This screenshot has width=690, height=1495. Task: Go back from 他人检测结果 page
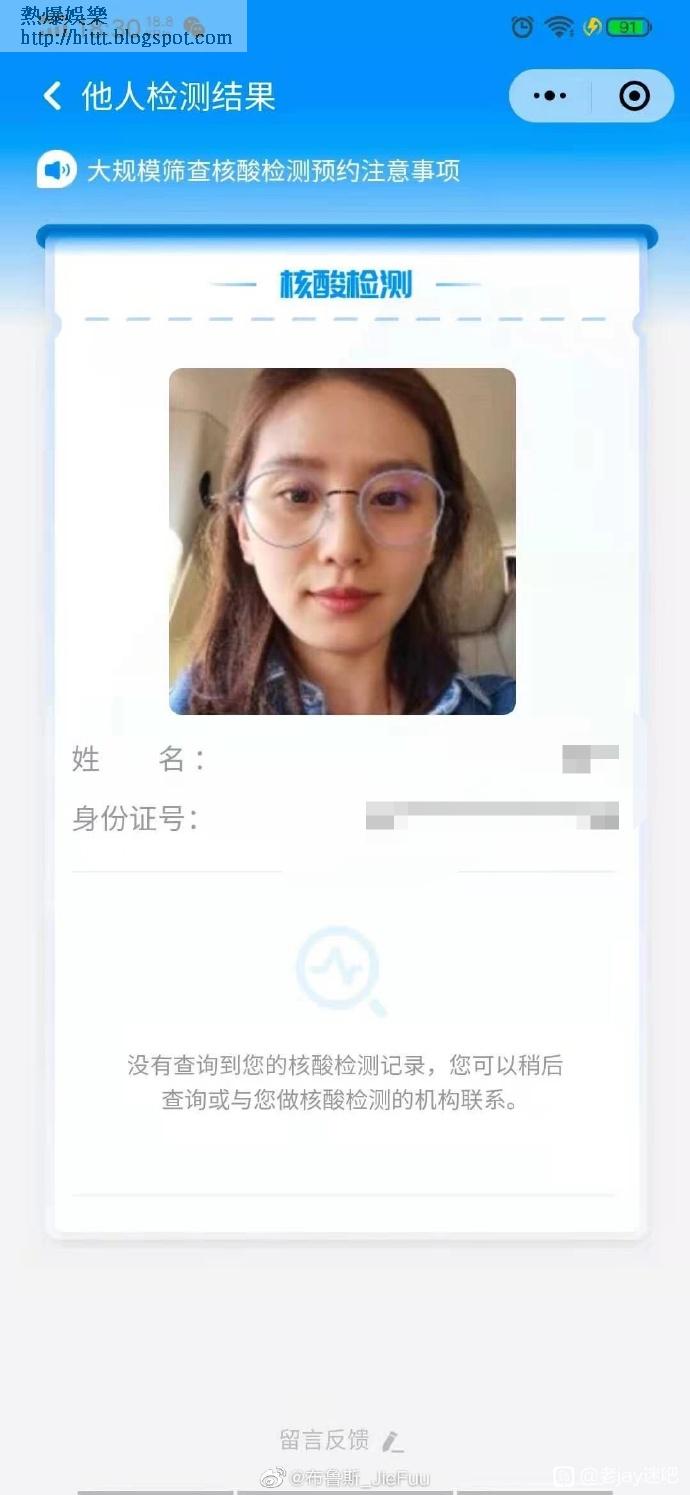[52, 96]
